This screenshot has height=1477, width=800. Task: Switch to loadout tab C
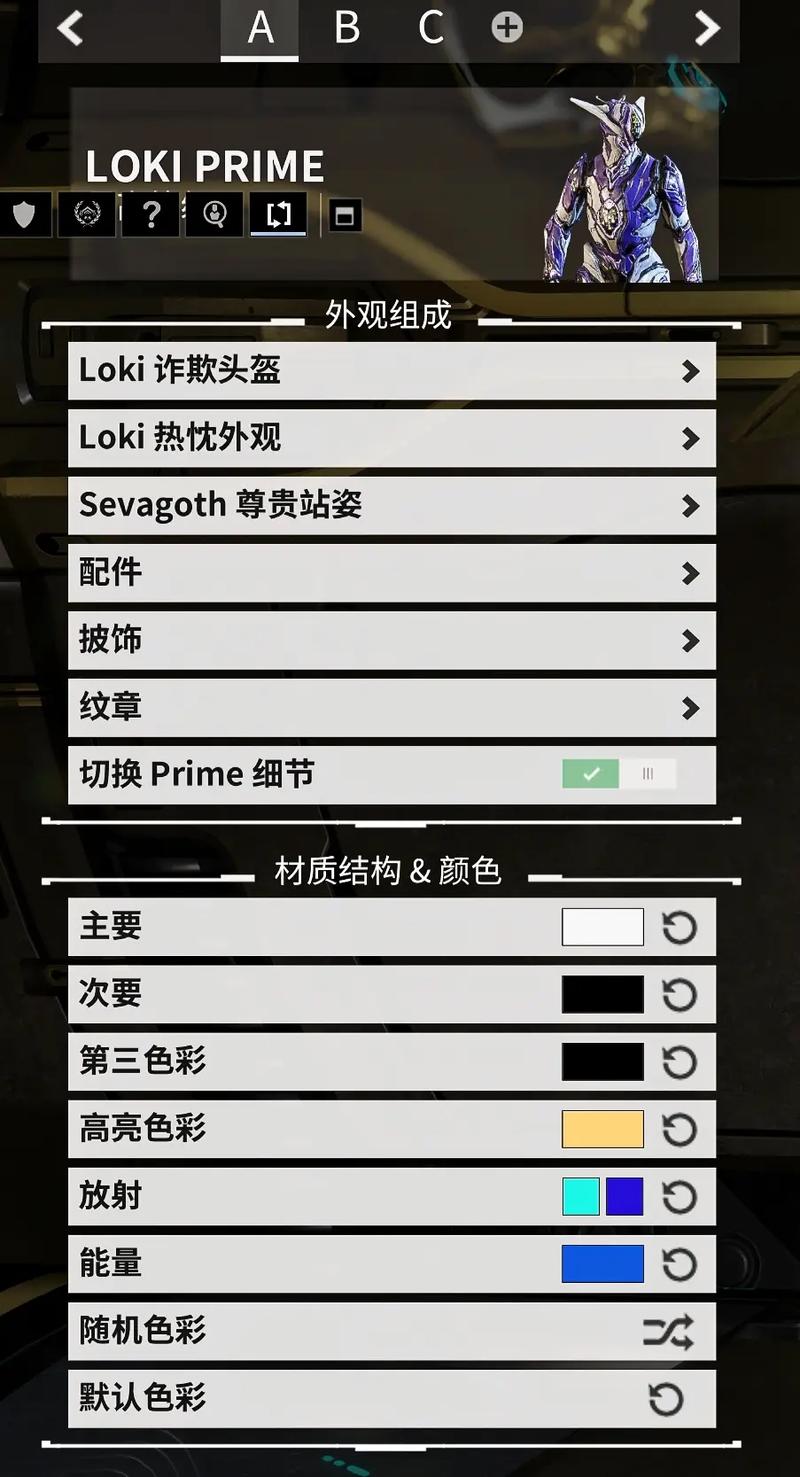431,28
